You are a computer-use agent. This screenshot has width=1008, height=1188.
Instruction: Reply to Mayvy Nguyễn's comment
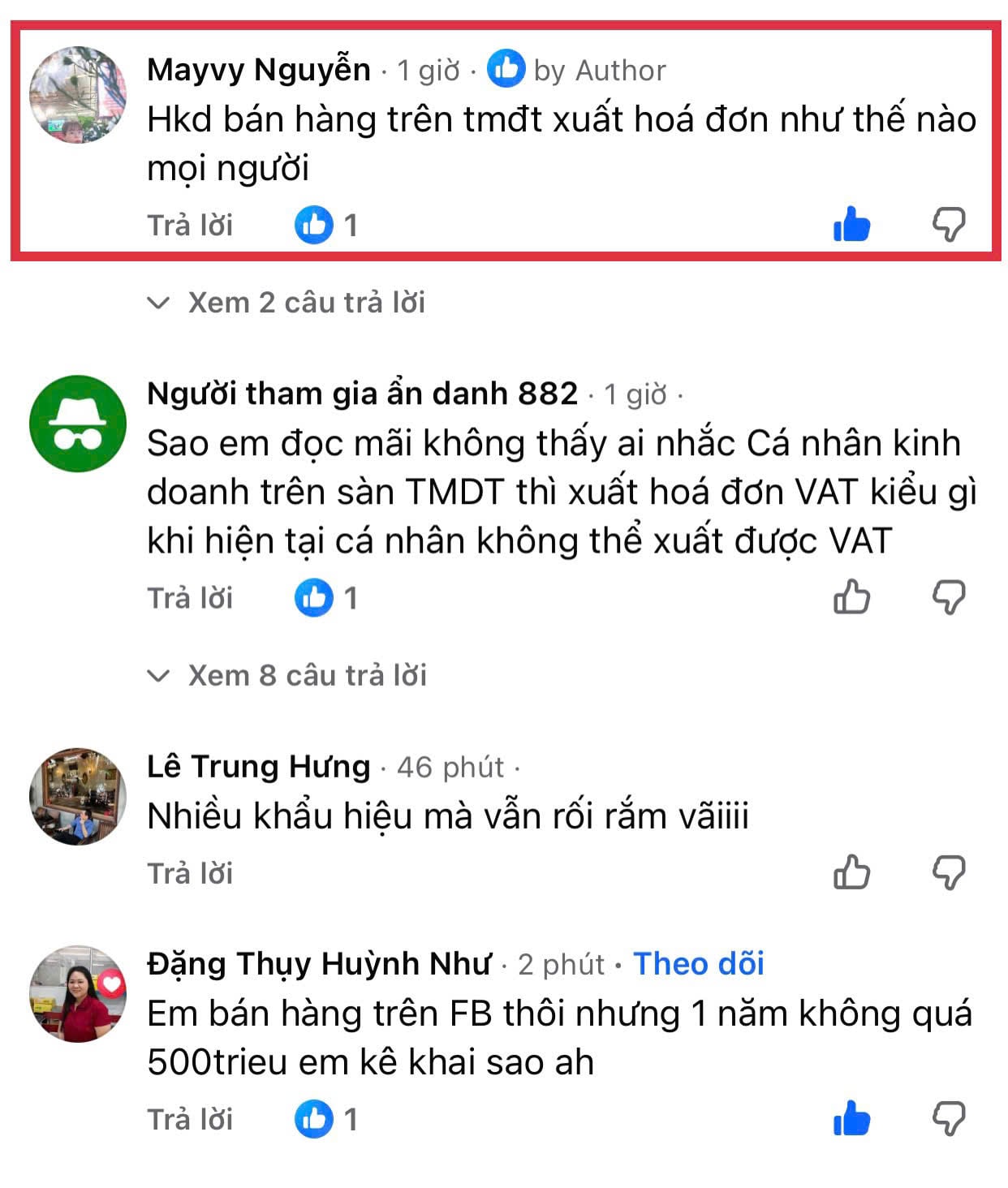point(190,225)
